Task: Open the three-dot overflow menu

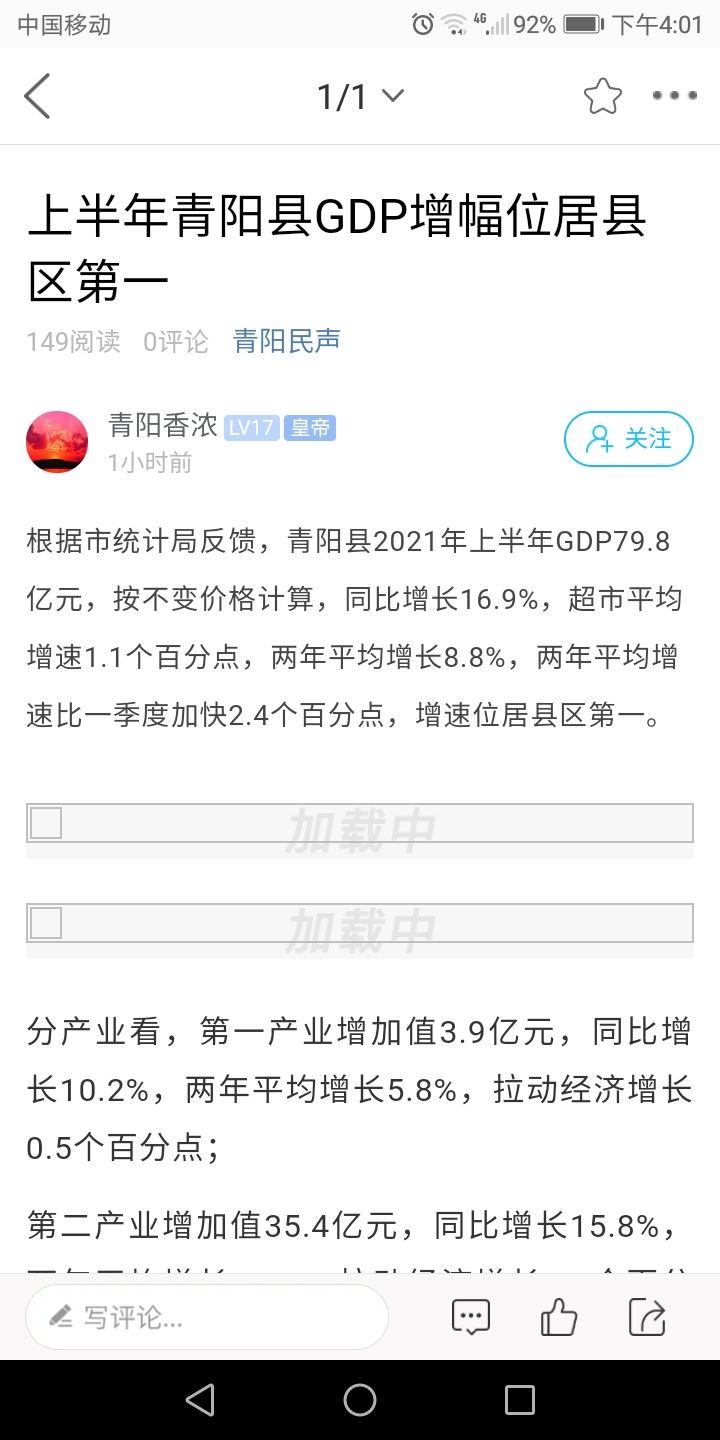Action: 674,96
